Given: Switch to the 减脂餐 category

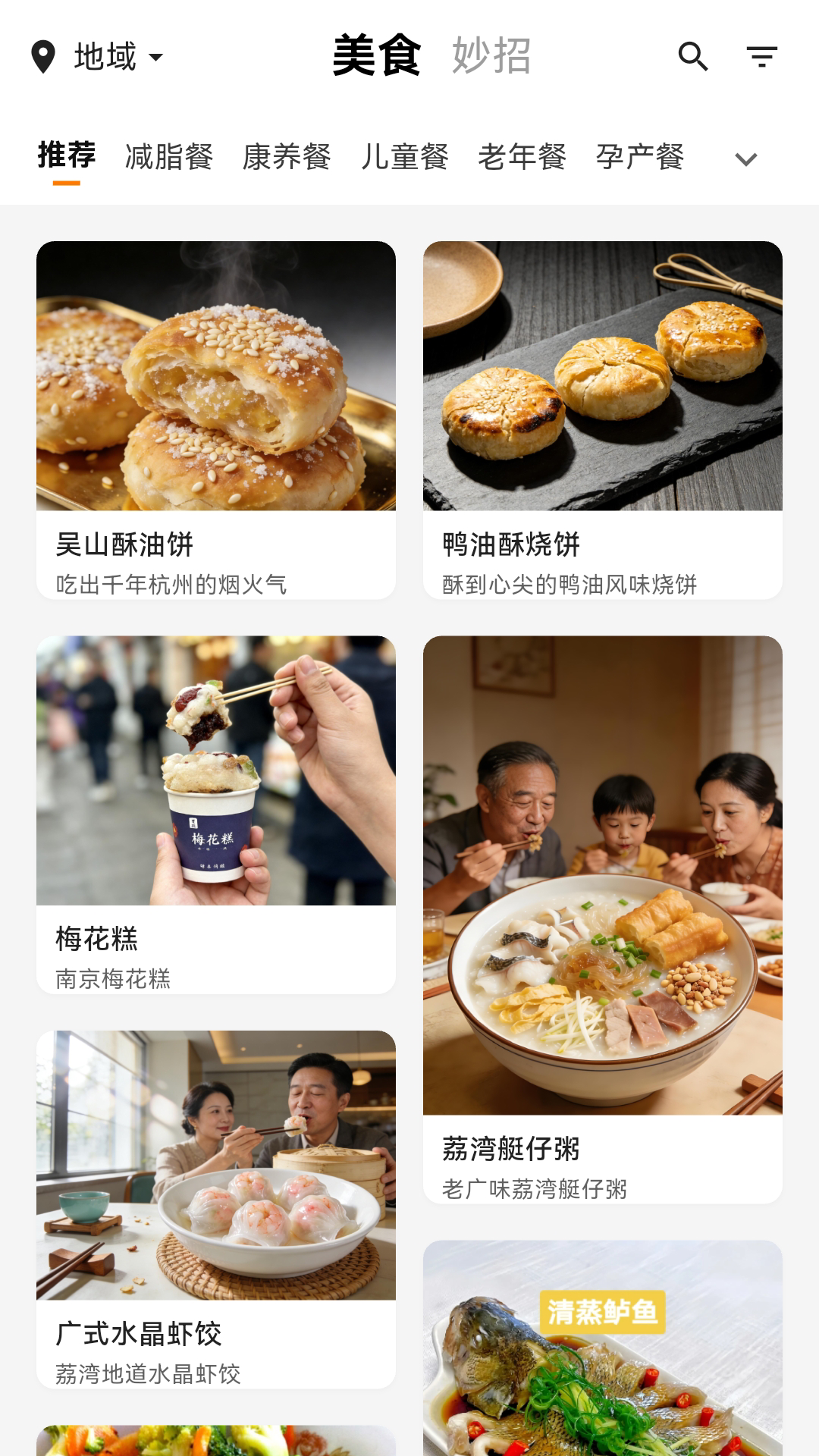Looking at the screenshot, I should pos(169,157).
